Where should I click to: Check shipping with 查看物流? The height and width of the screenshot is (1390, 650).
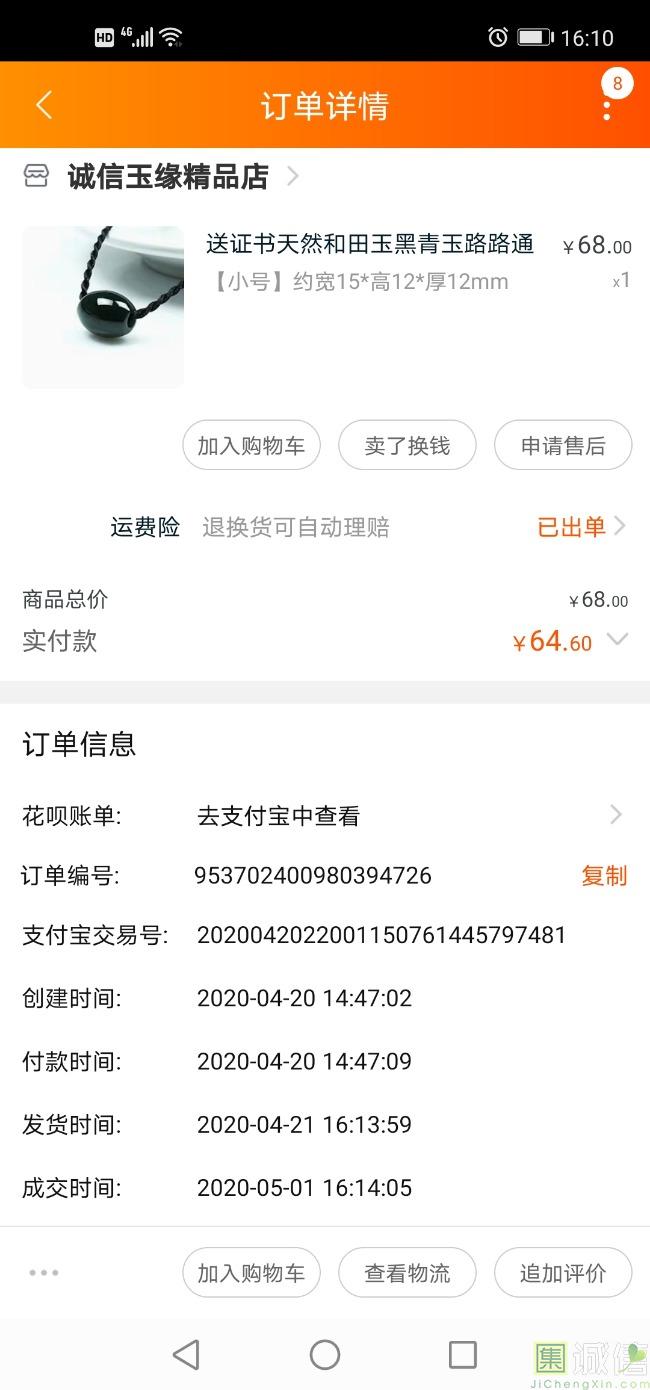pos(407,1273)
